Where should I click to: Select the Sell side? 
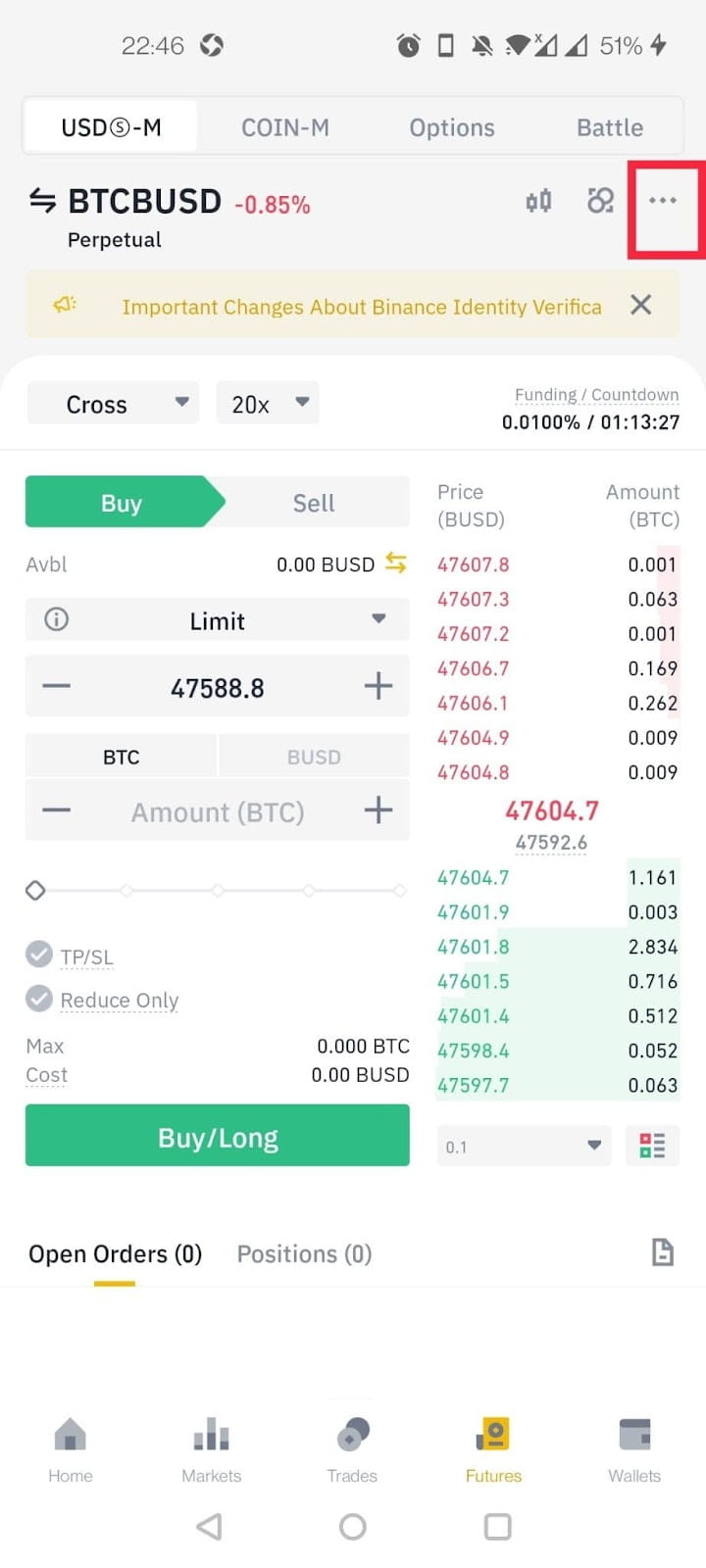click(314, 503)
